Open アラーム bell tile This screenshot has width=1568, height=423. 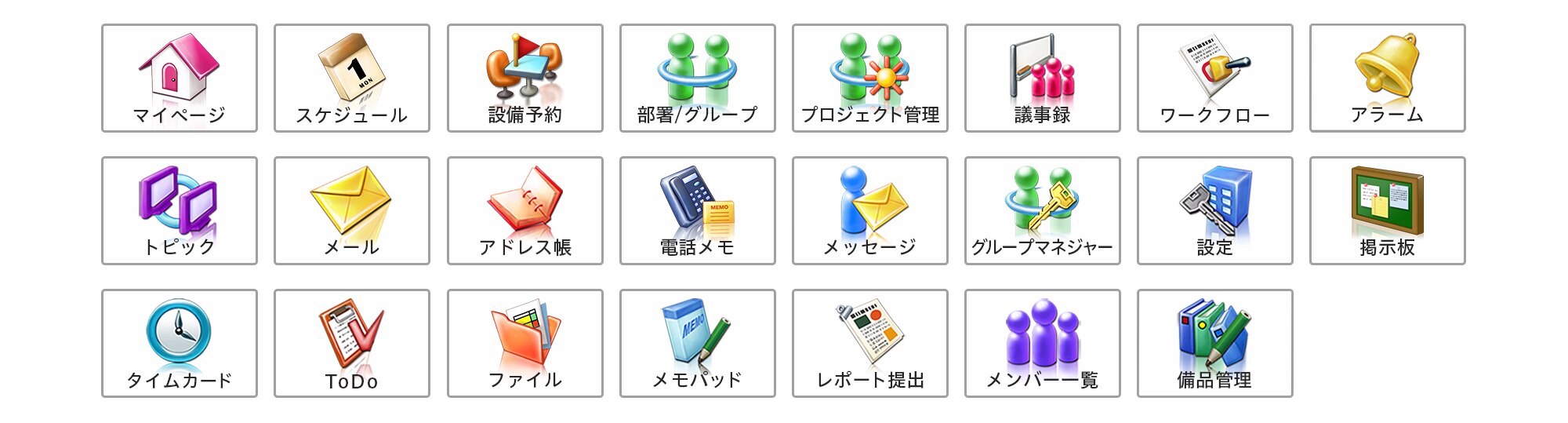coord(1388,78)
